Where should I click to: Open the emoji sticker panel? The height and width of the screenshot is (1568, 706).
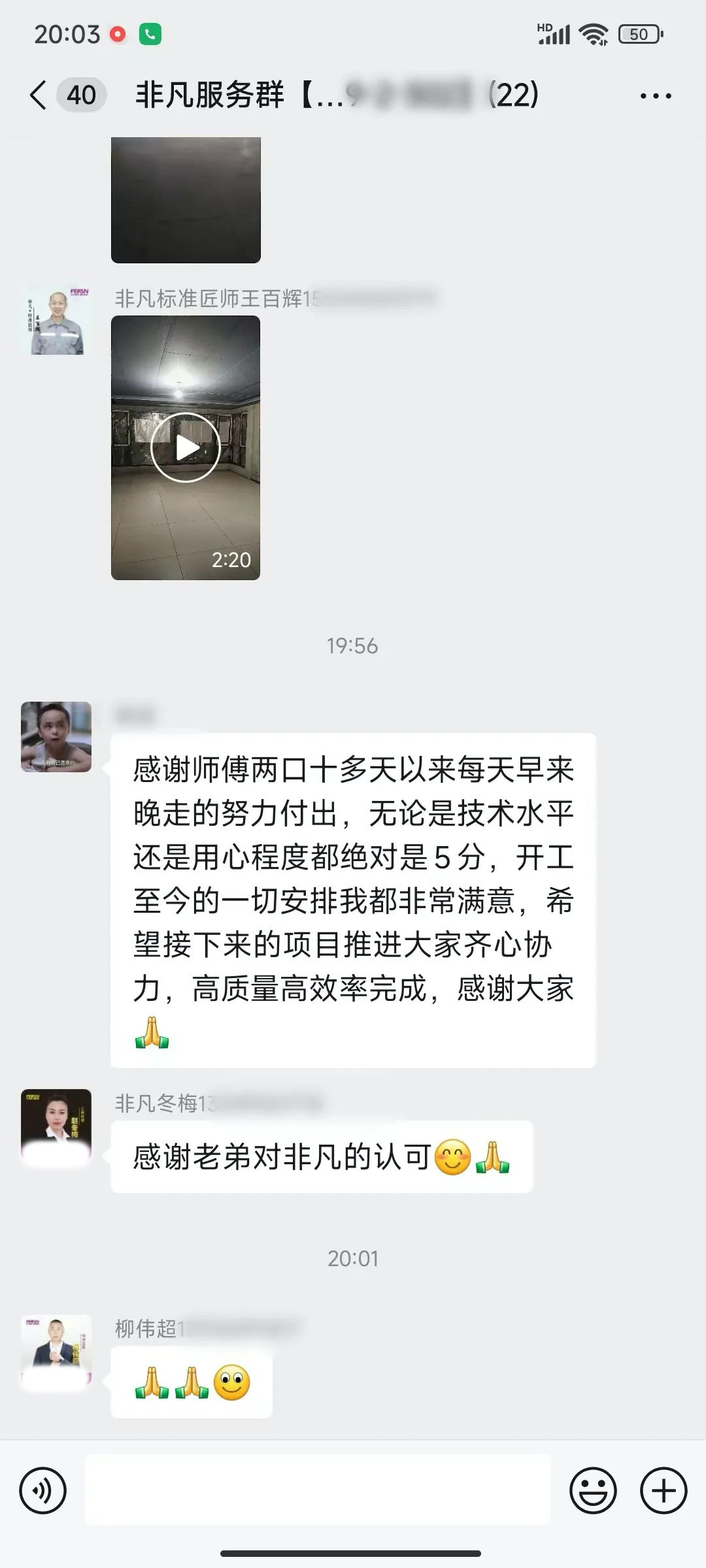pos(593,1491)
